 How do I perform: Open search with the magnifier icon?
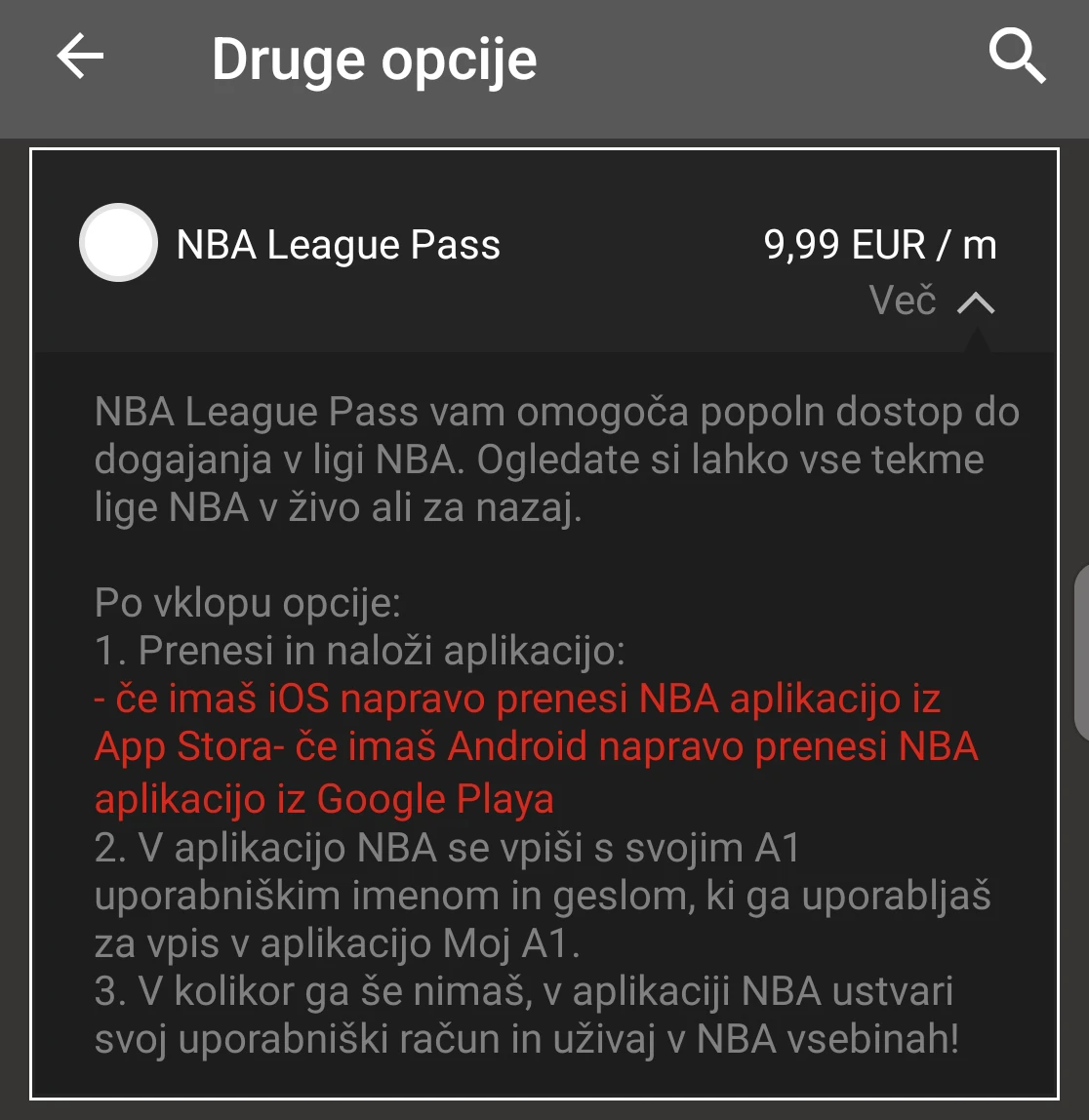1017,58
